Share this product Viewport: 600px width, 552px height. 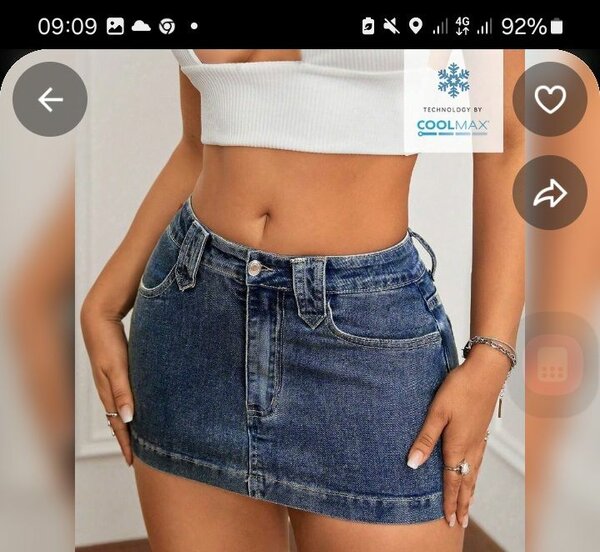[x=549, y=193]
